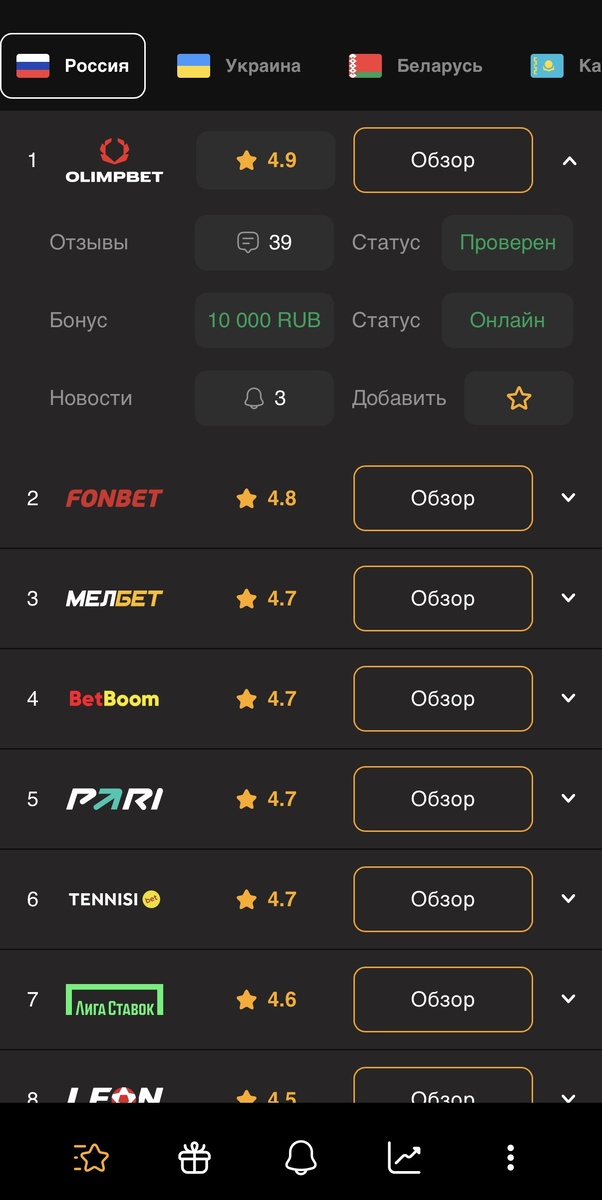Open the Обзор for Мелбет
The width and height of the screenshot is (602, 1200).
point(442,598)
